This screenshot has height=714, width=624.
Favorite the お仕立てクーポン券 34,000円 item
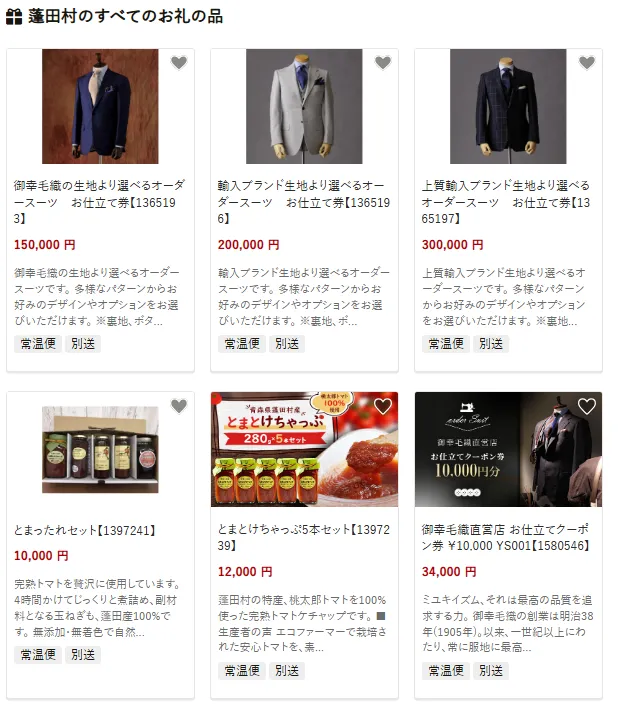[587, 406]
